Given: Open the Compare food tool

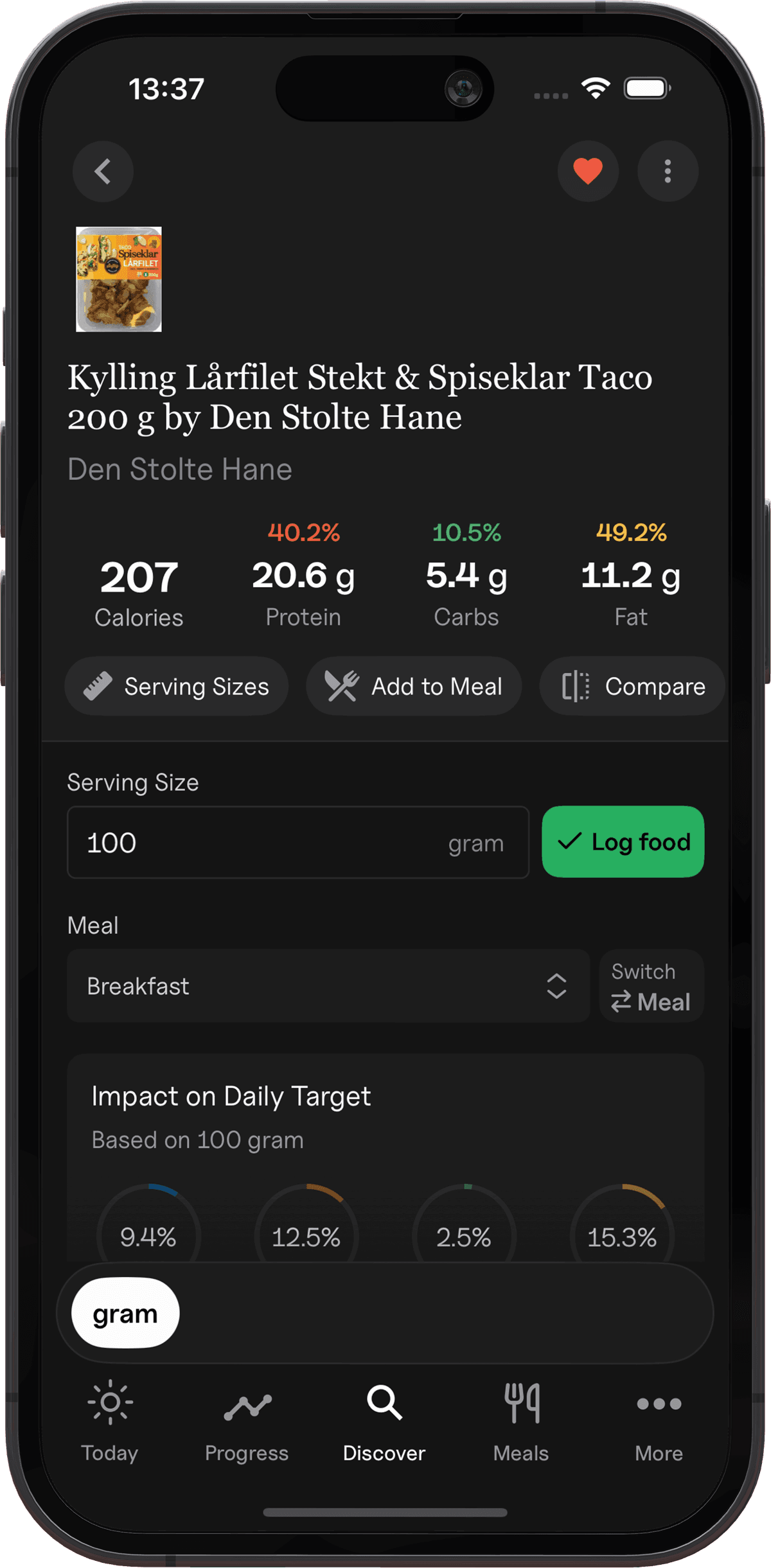Looking at the screenshot, I should pyautogui.click(x=632, y=686).
